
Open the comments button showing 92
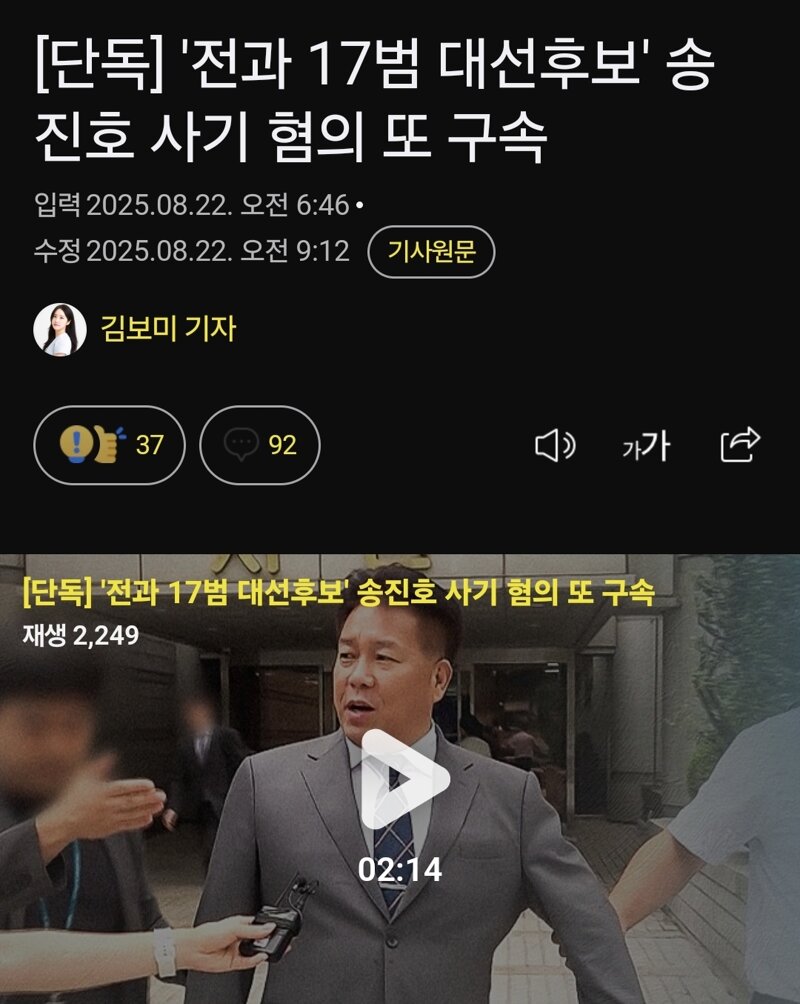260,445
